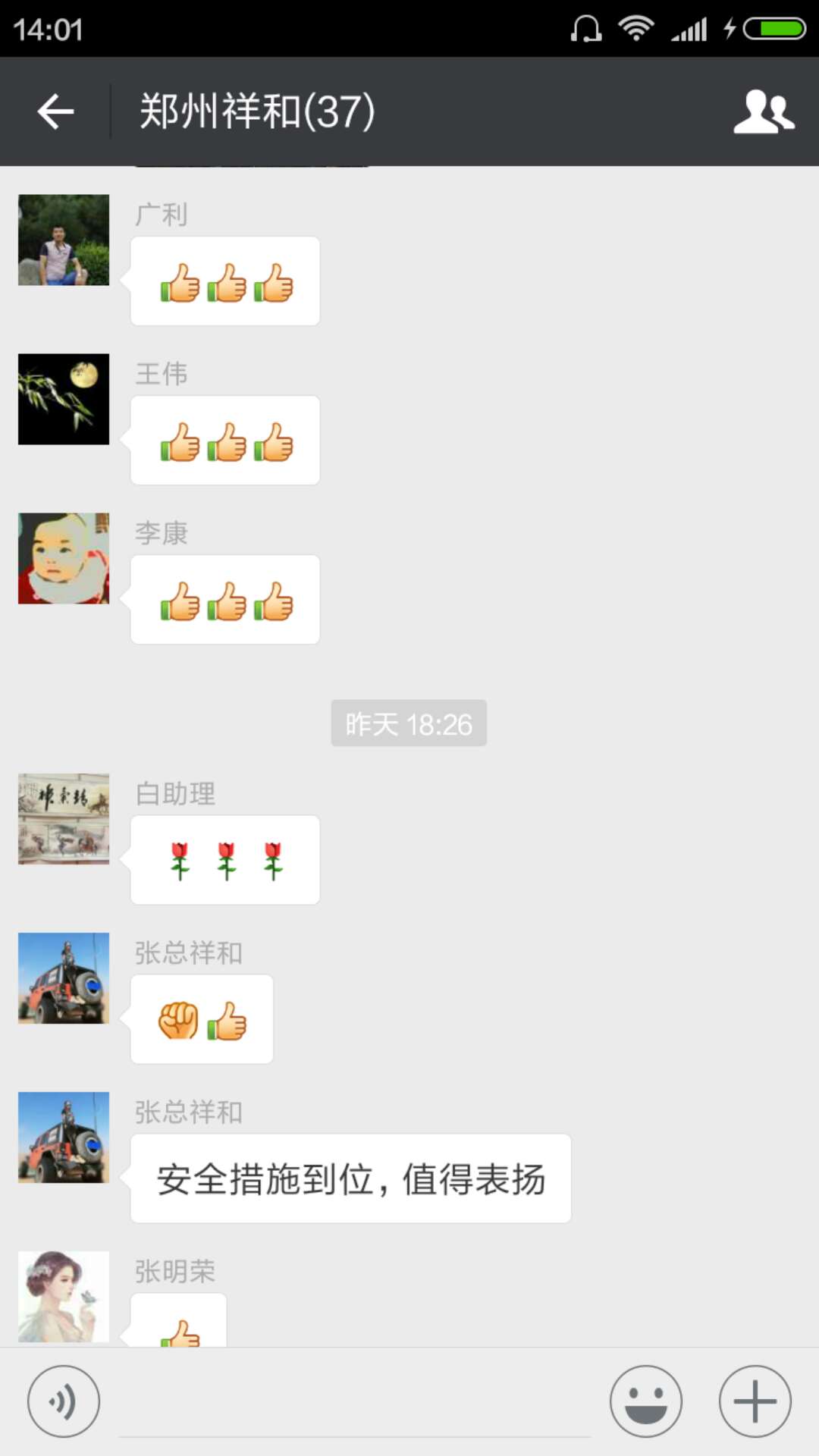Viewport: 819px width, 1456px height.
Task: Tap the message text input field
Action: pyautogui.click(x=354, y=1403)
